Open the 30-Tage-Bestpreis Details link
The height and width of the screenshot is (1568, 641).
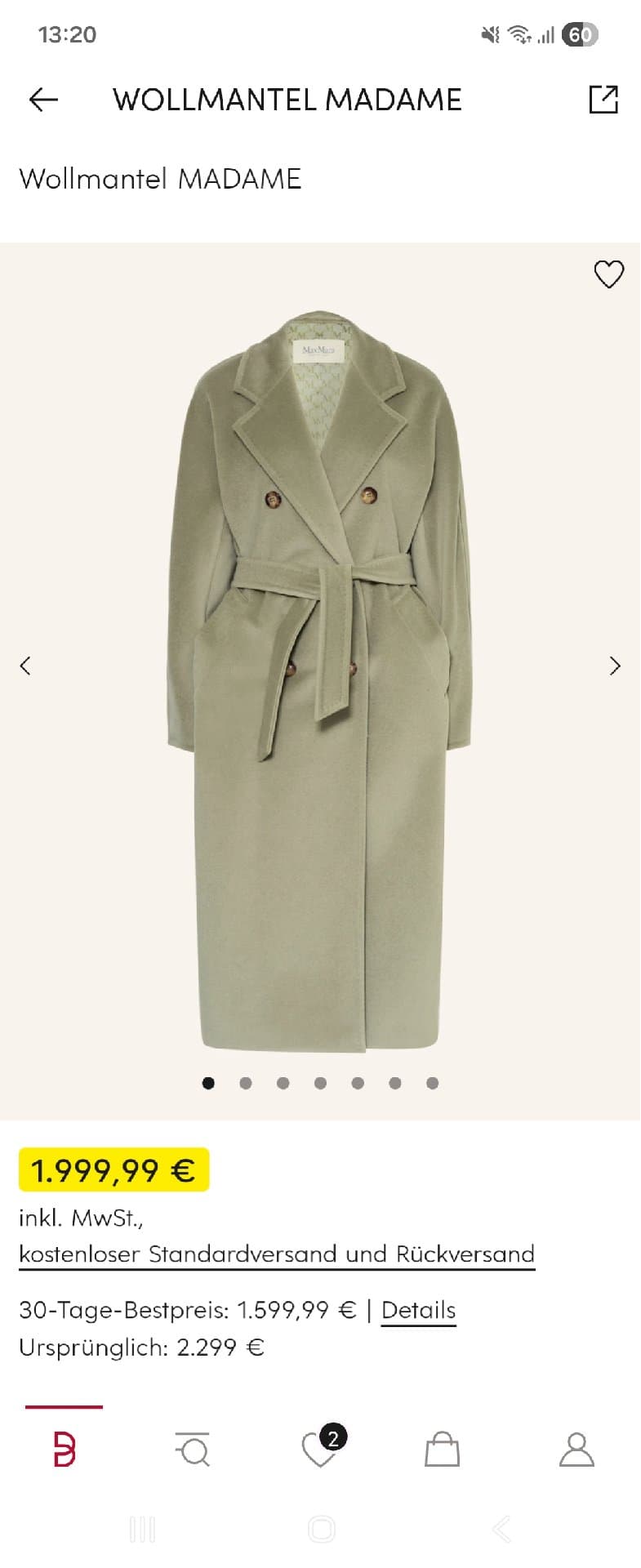[x=418, y=1310]
